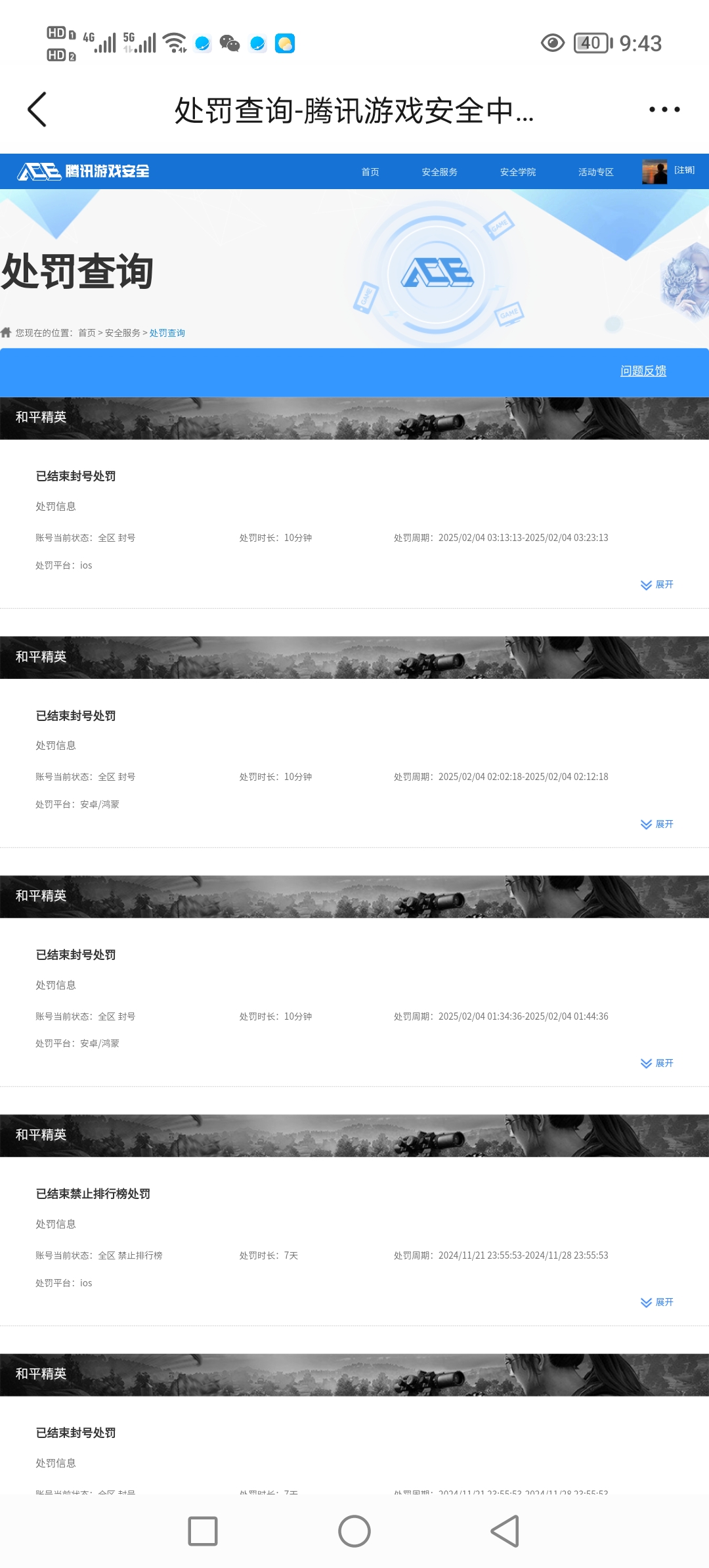The height and width of the screenshot is (1568, 709).
Task: Open recent apps via square button
Action: pos(203,1531)
